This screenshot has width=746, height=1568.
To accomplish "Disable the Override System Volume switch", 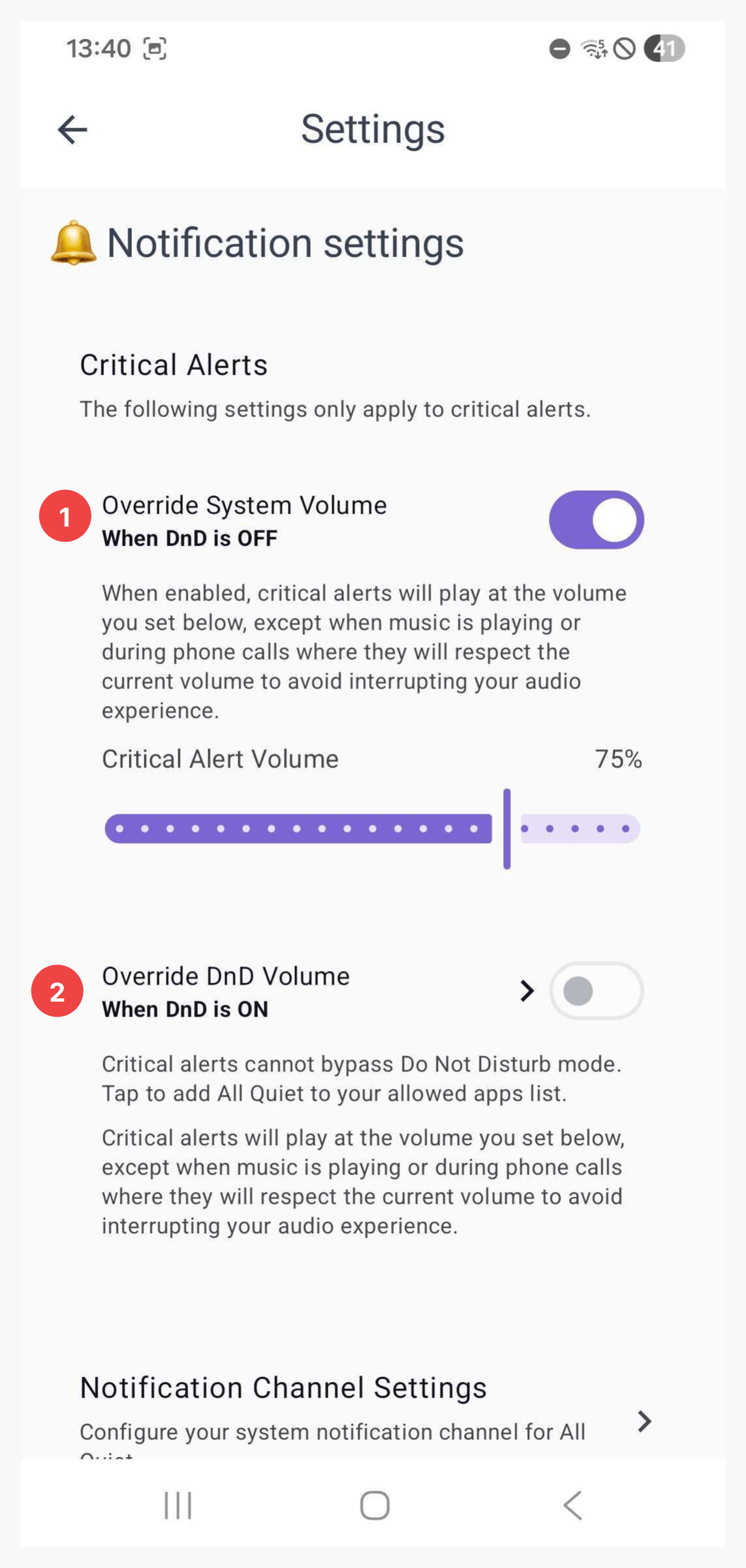I will (596, 520).
